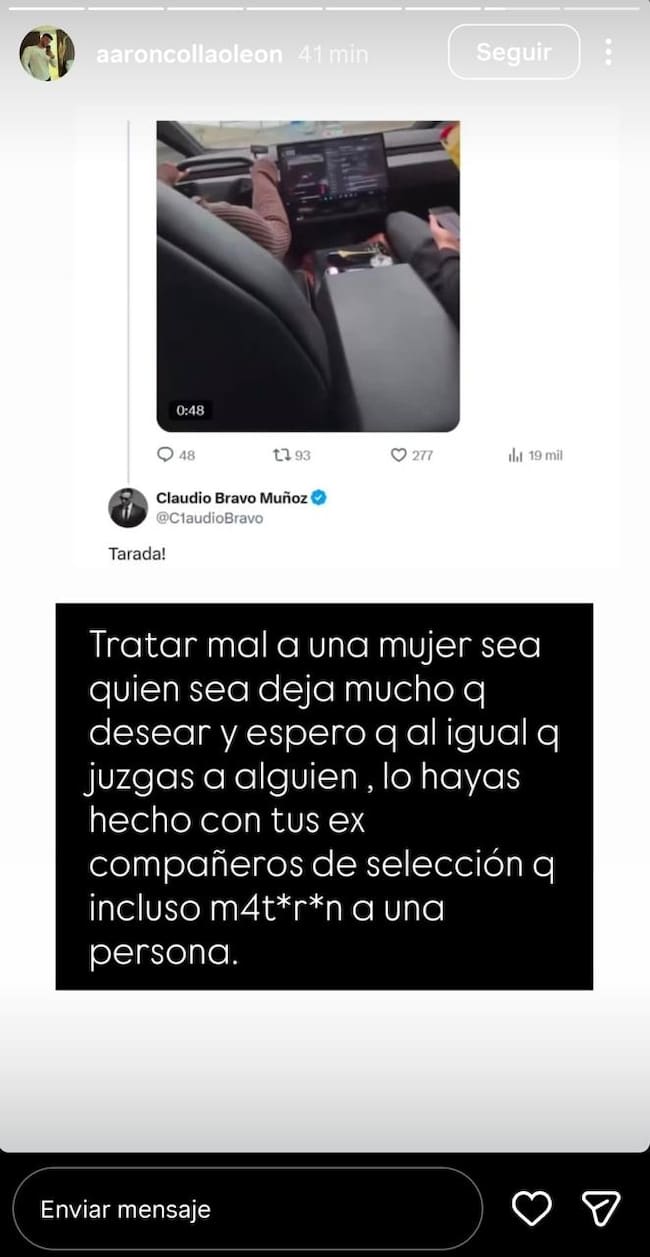Open the story overflow menu

pos(609,52)
